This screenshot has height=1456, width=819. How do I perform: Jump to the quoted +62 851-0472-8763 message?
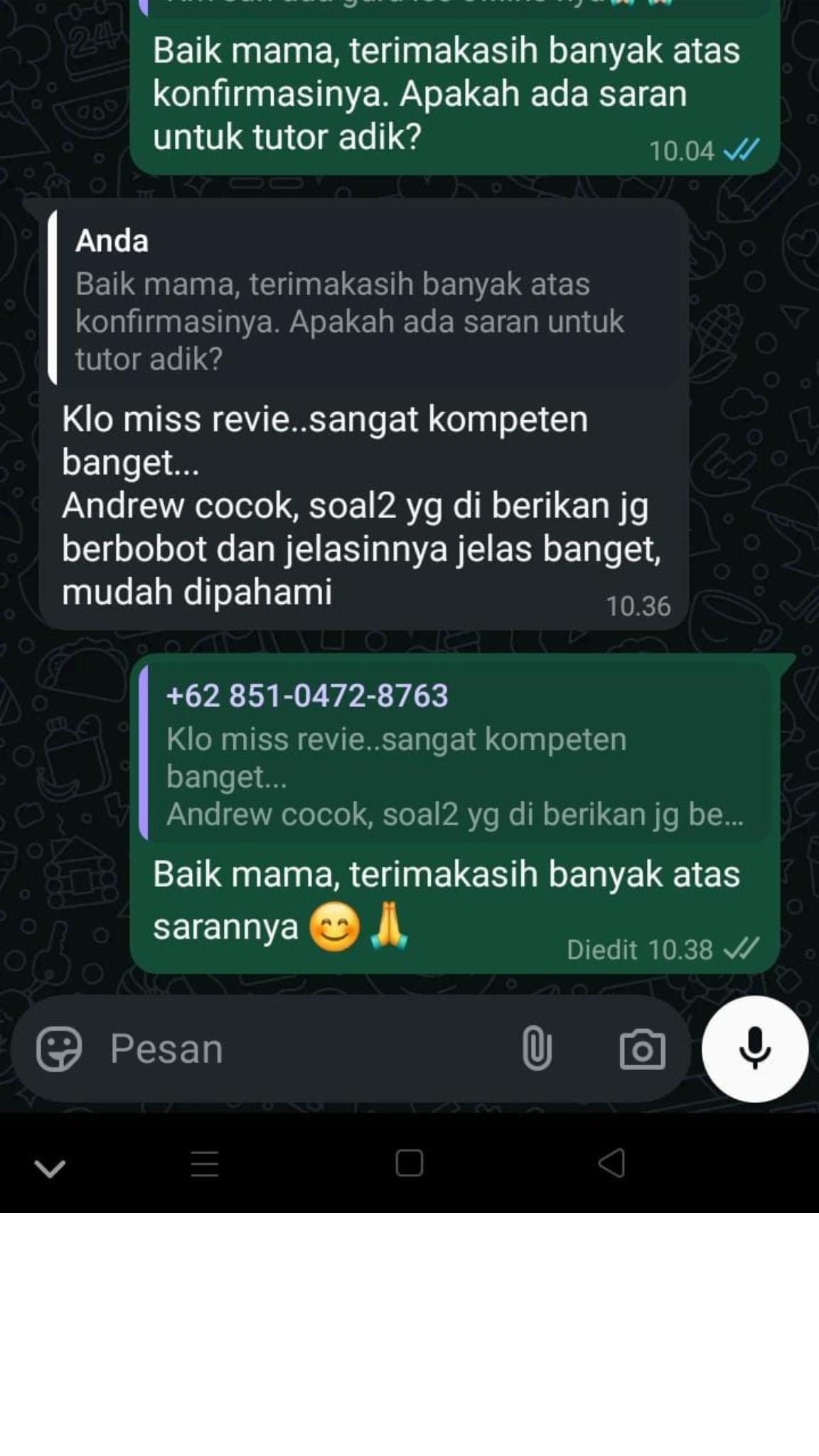(455, 753)
